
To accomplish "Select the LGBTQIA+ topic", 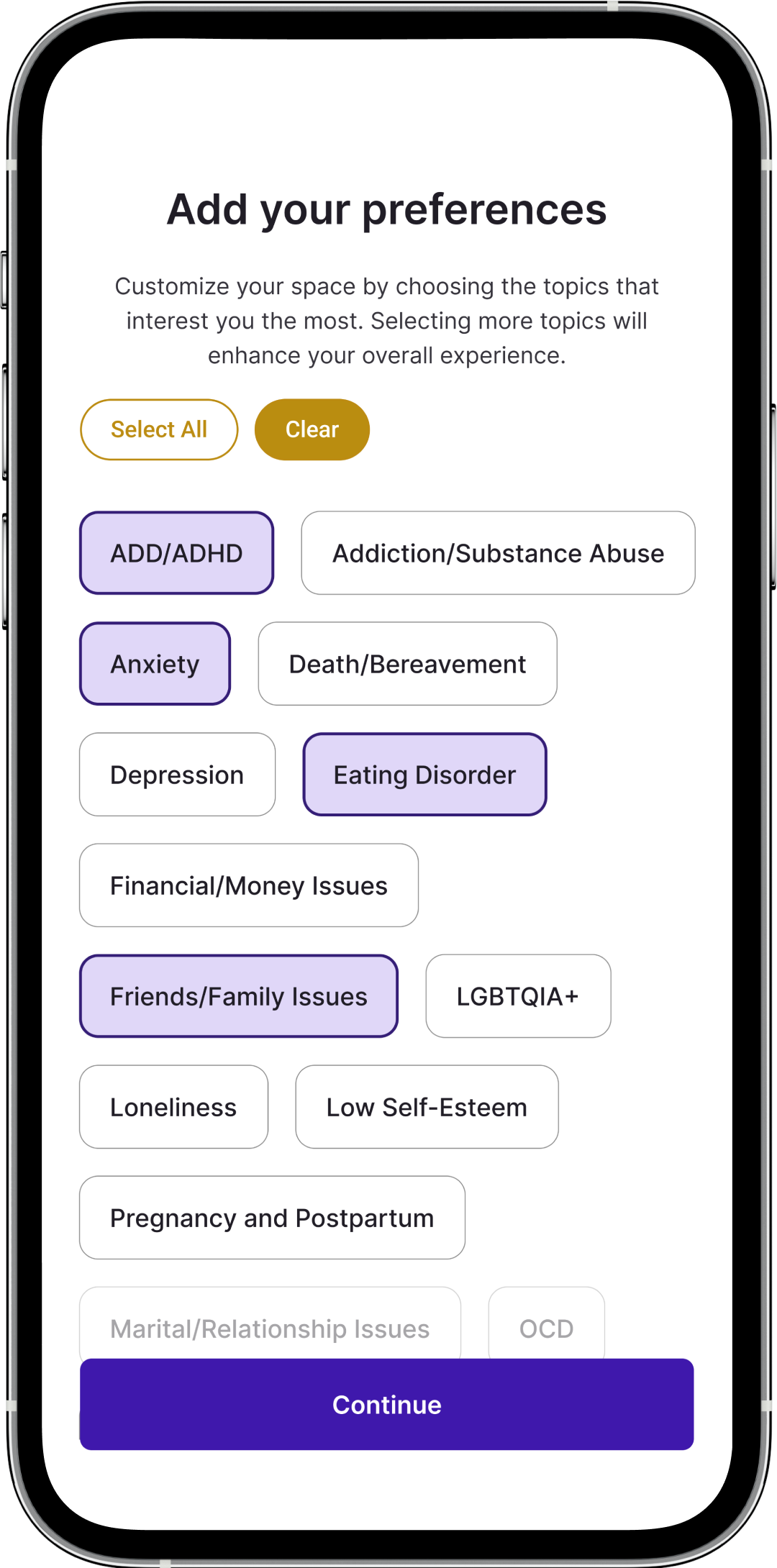I will (518, 996).
